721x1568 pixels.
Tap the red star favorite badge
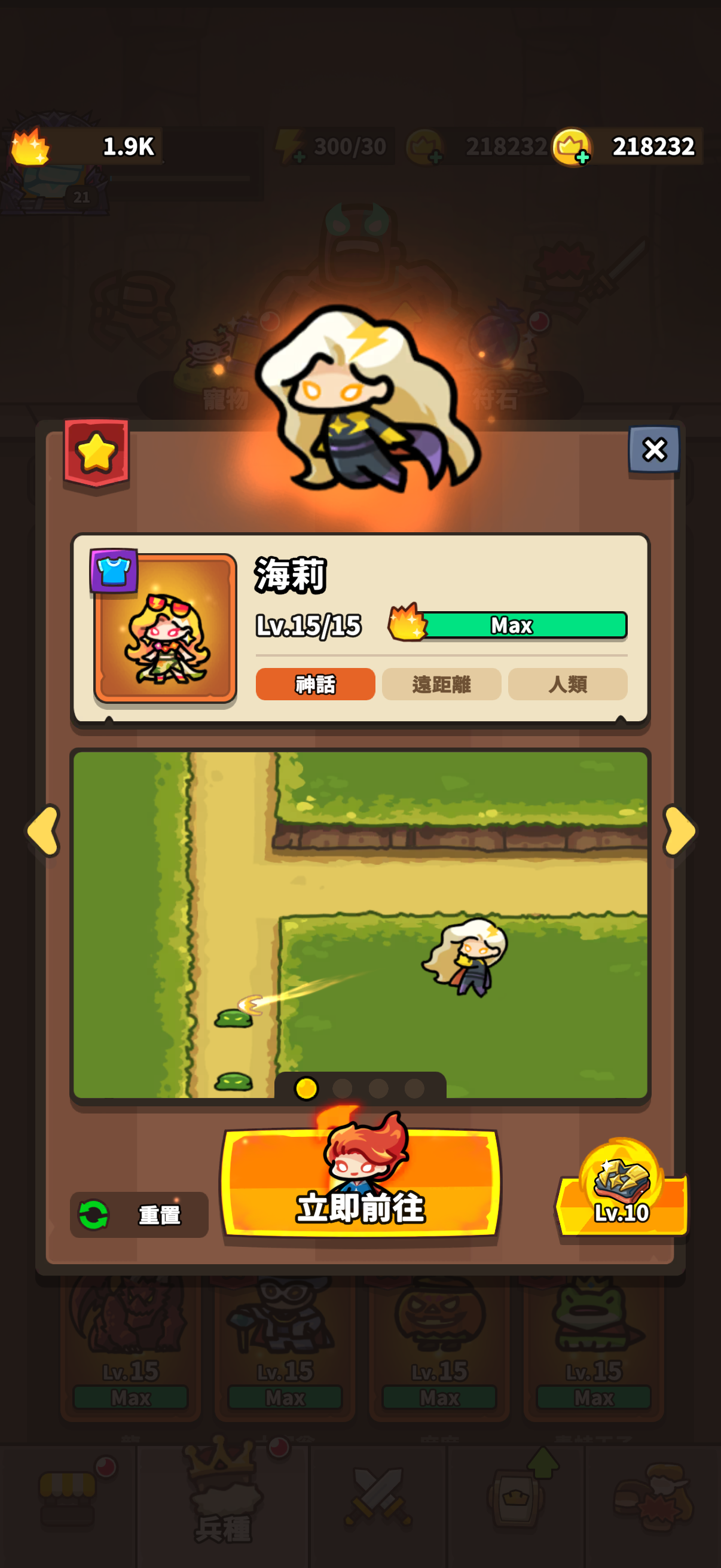96,453
